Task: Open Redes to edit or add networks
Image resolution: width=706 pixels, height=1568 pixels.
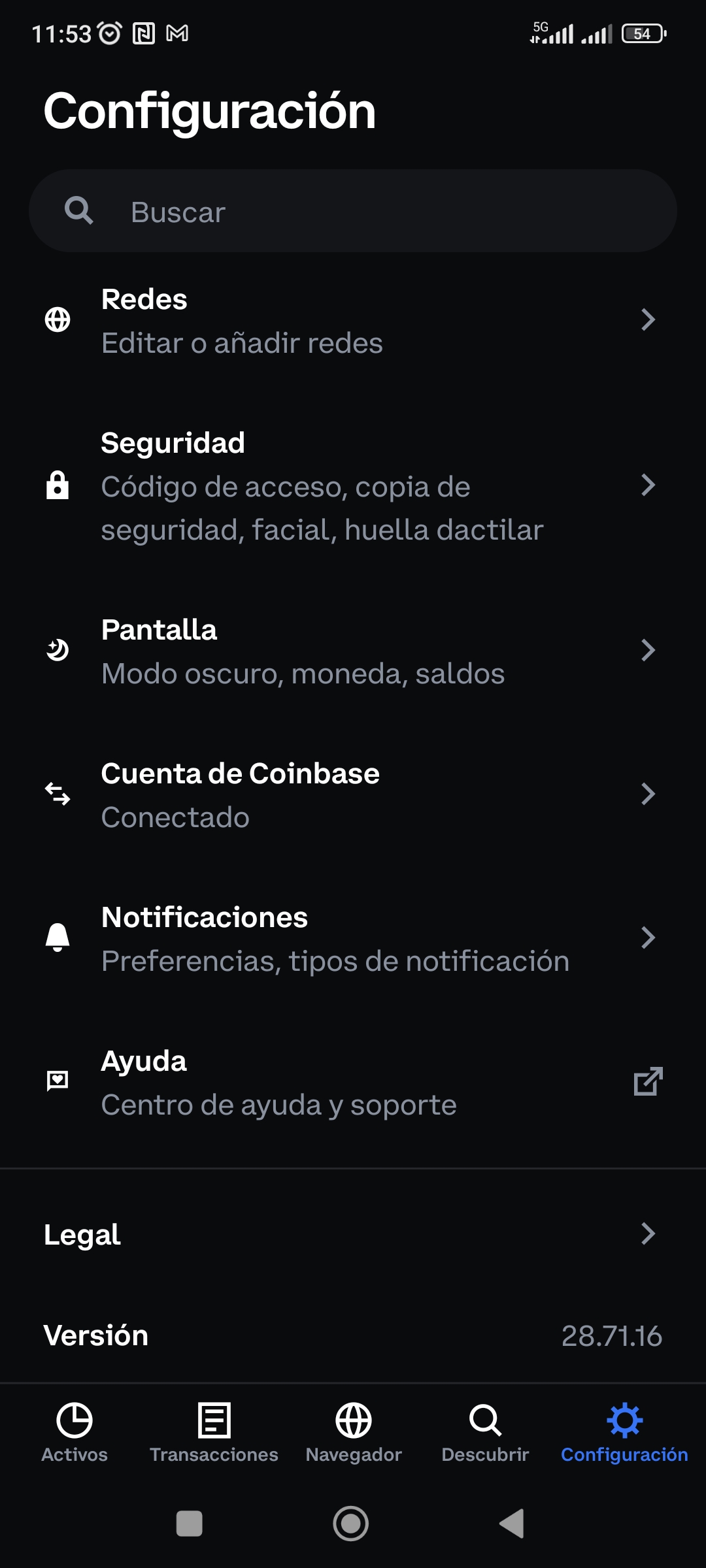Action: (353, 320)
